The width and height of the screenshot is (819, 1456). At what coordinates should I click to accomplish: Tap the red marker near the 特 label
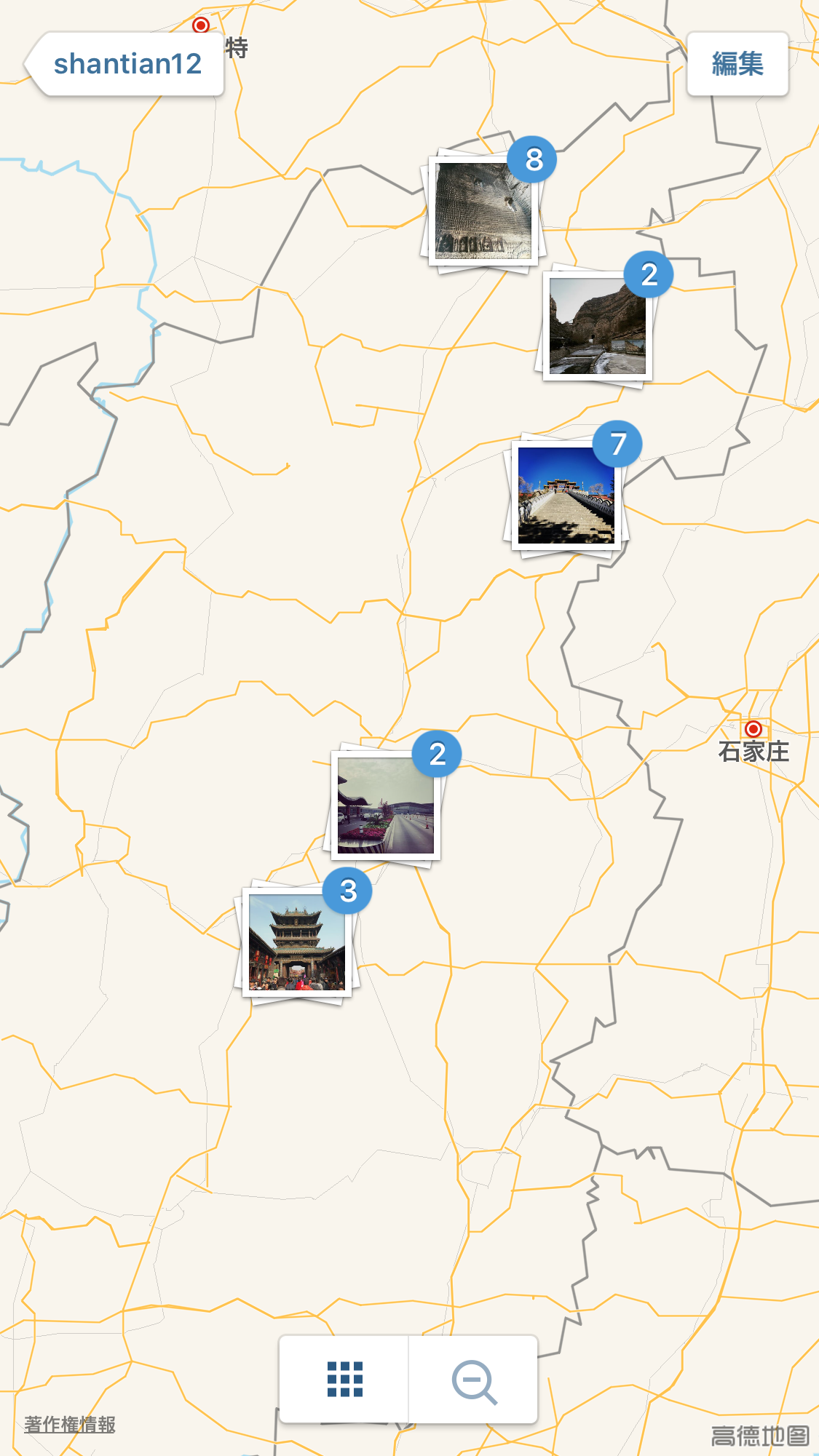click(202, 25)
